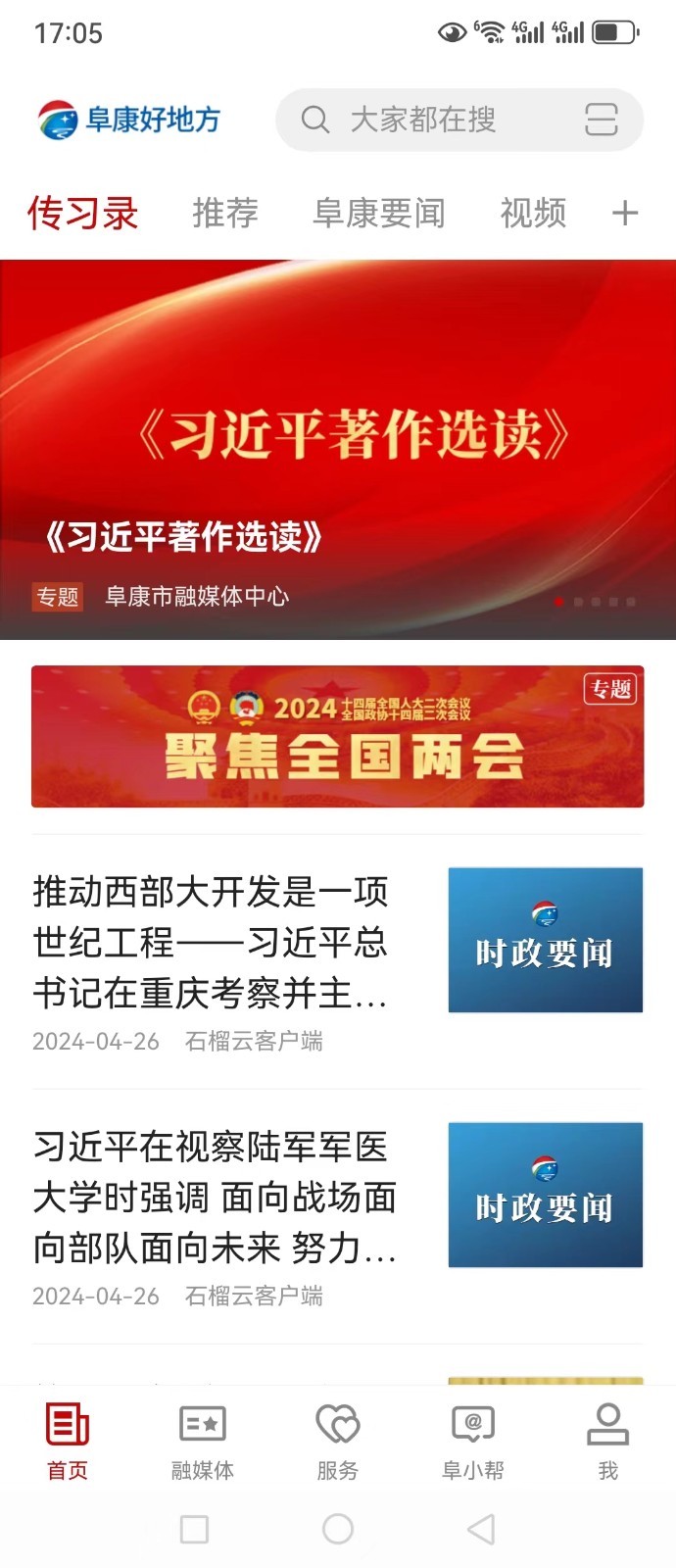Switch to the 推荐 tab
This screenshot has width=676, height=1568.
(x=225, y=213)
